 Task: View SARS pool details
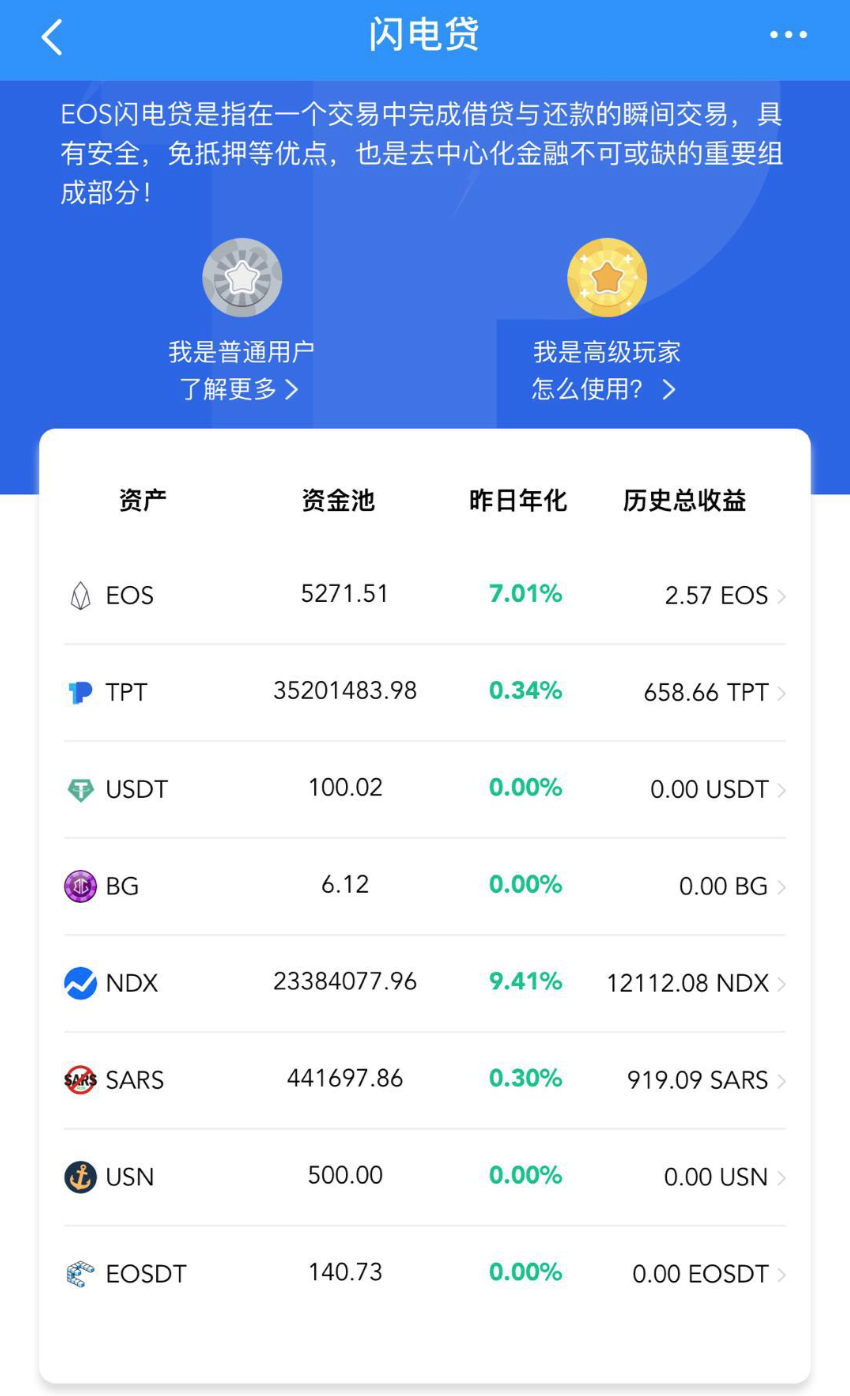click(x=425, y=1080)
